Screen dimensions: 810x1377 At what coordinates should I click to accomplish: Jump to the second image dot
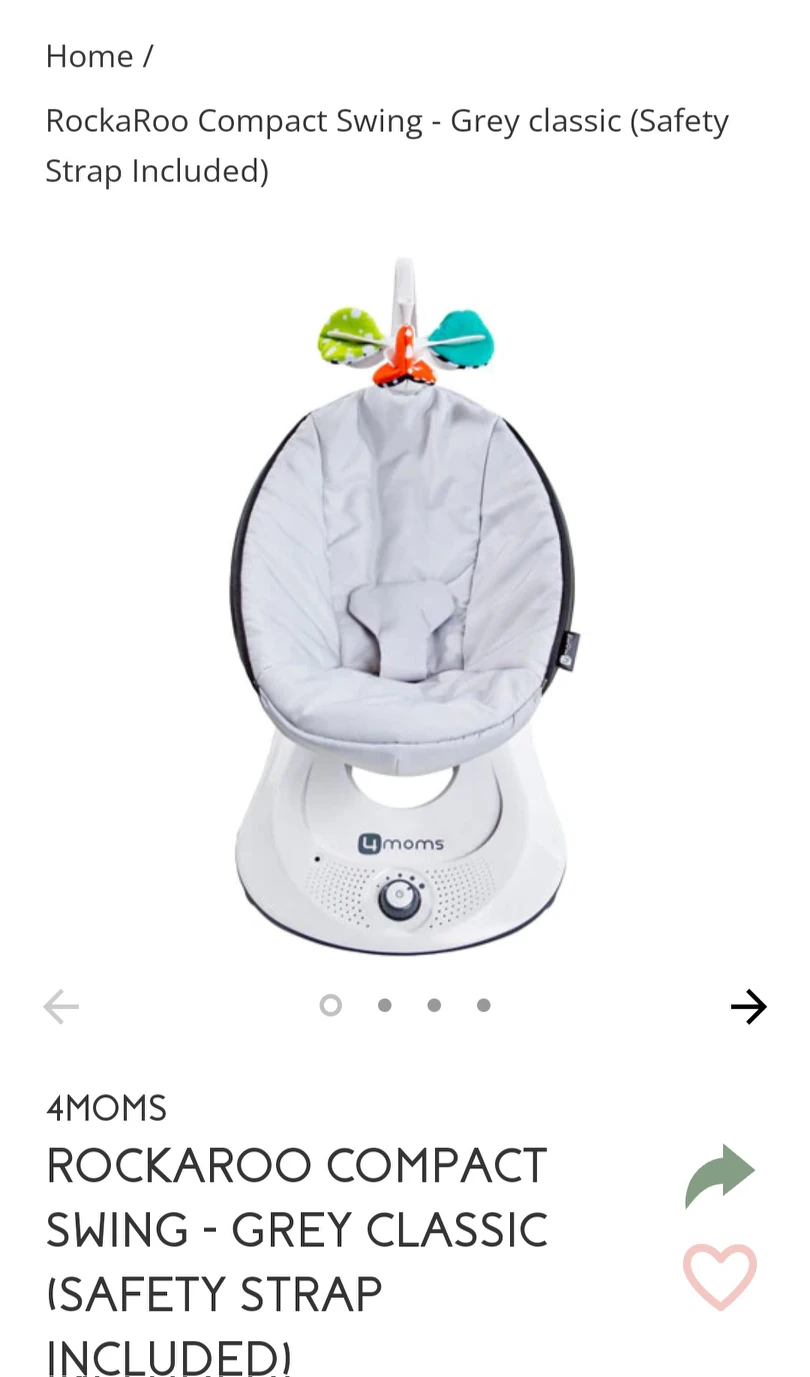385,1005
